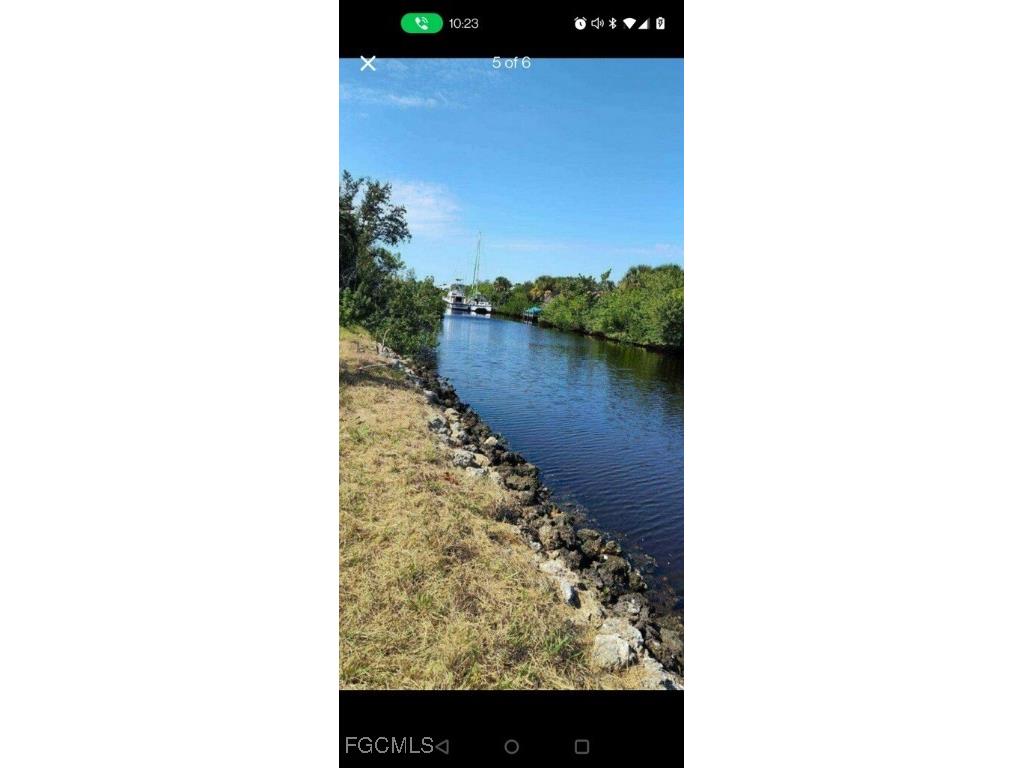Close the photo viewer
The width and height of the screenshot is (1024, 768).
pos(368,63)
